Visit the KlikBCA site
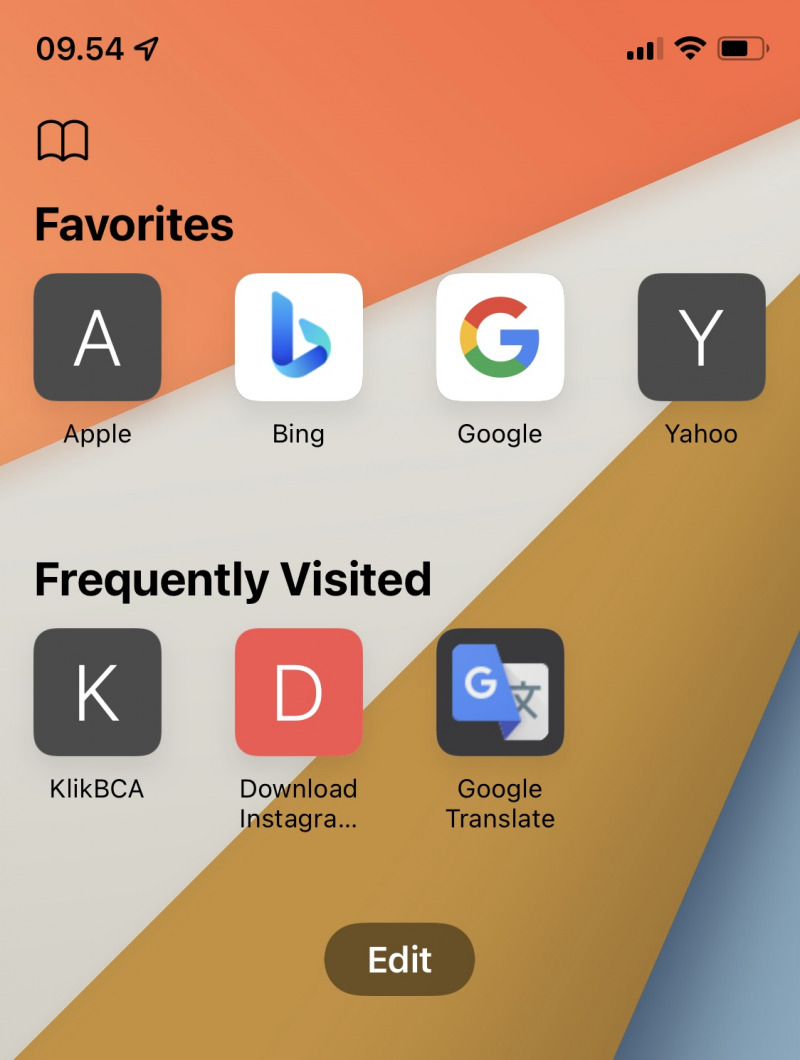 [x=97, y=692]
